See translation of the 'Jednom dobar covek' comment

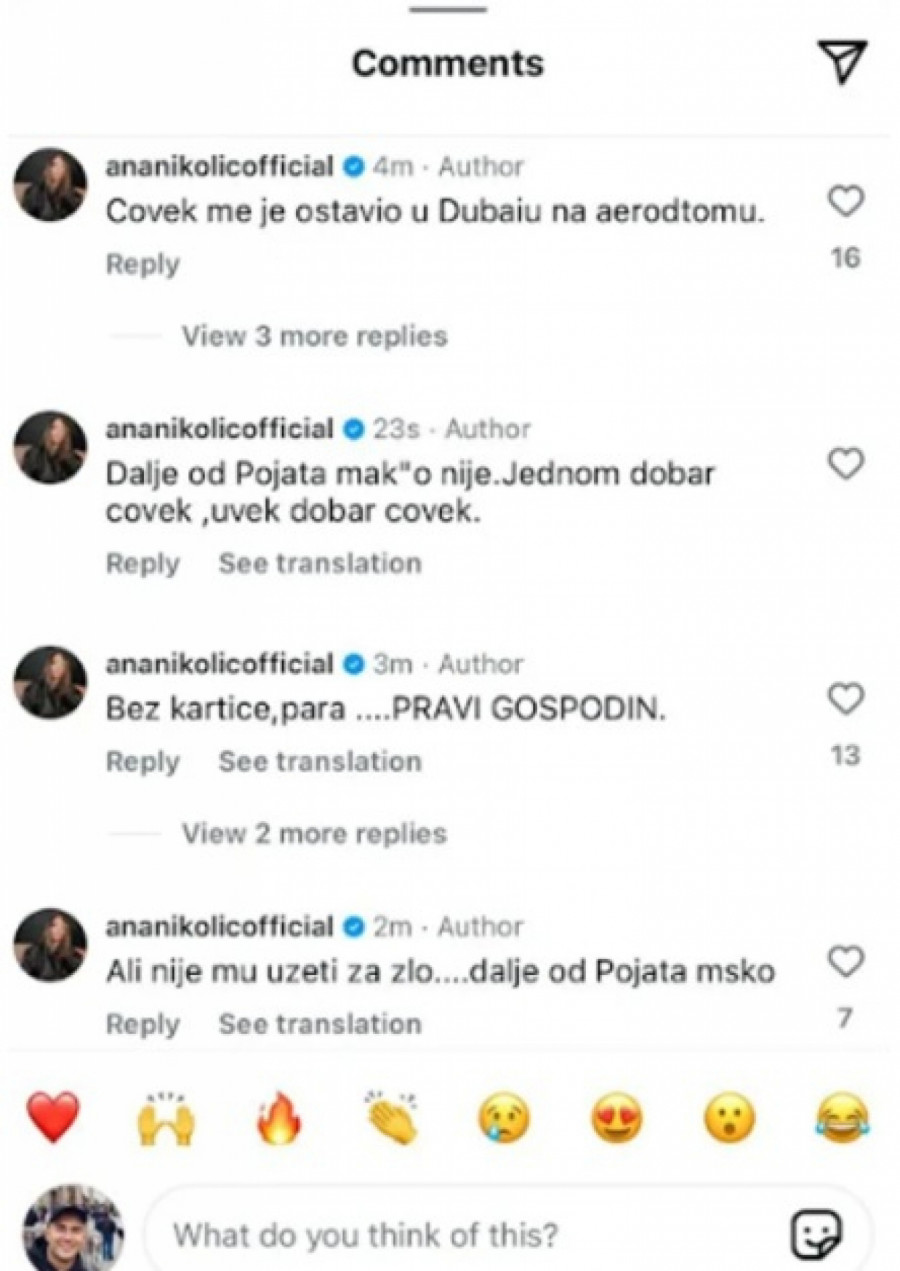(x=320, y=563)
